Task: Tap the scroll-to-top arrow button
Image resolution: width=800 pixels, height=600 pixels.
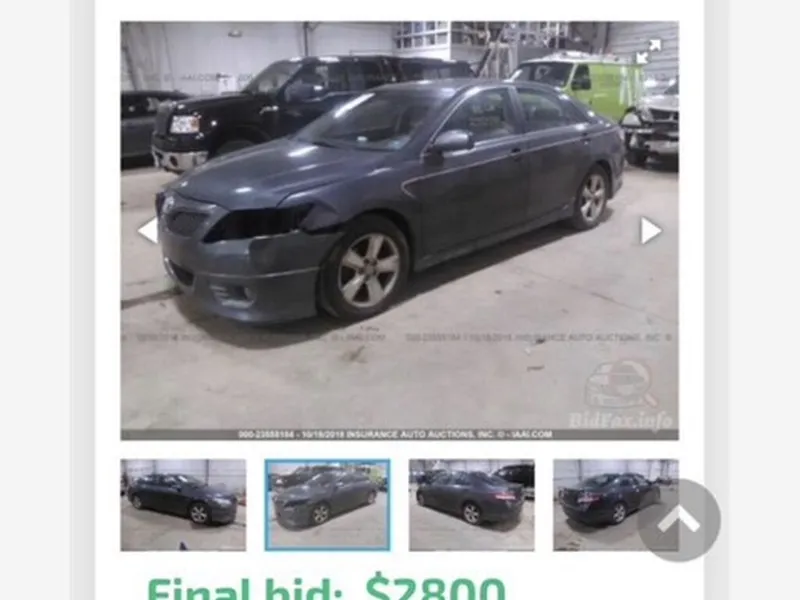Action: [x=679, y=520]
